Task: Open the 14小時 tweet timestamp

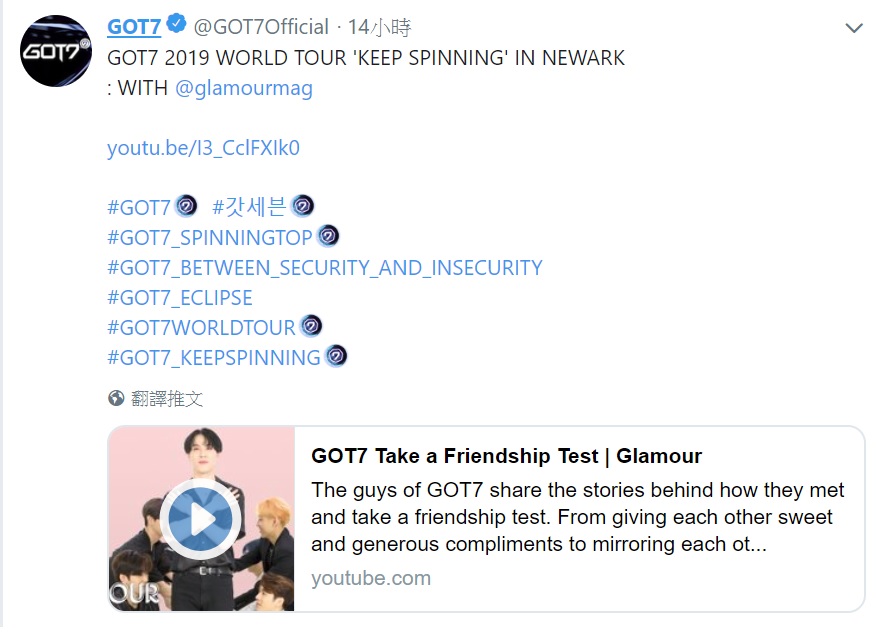Action: [x=380, y=27]
